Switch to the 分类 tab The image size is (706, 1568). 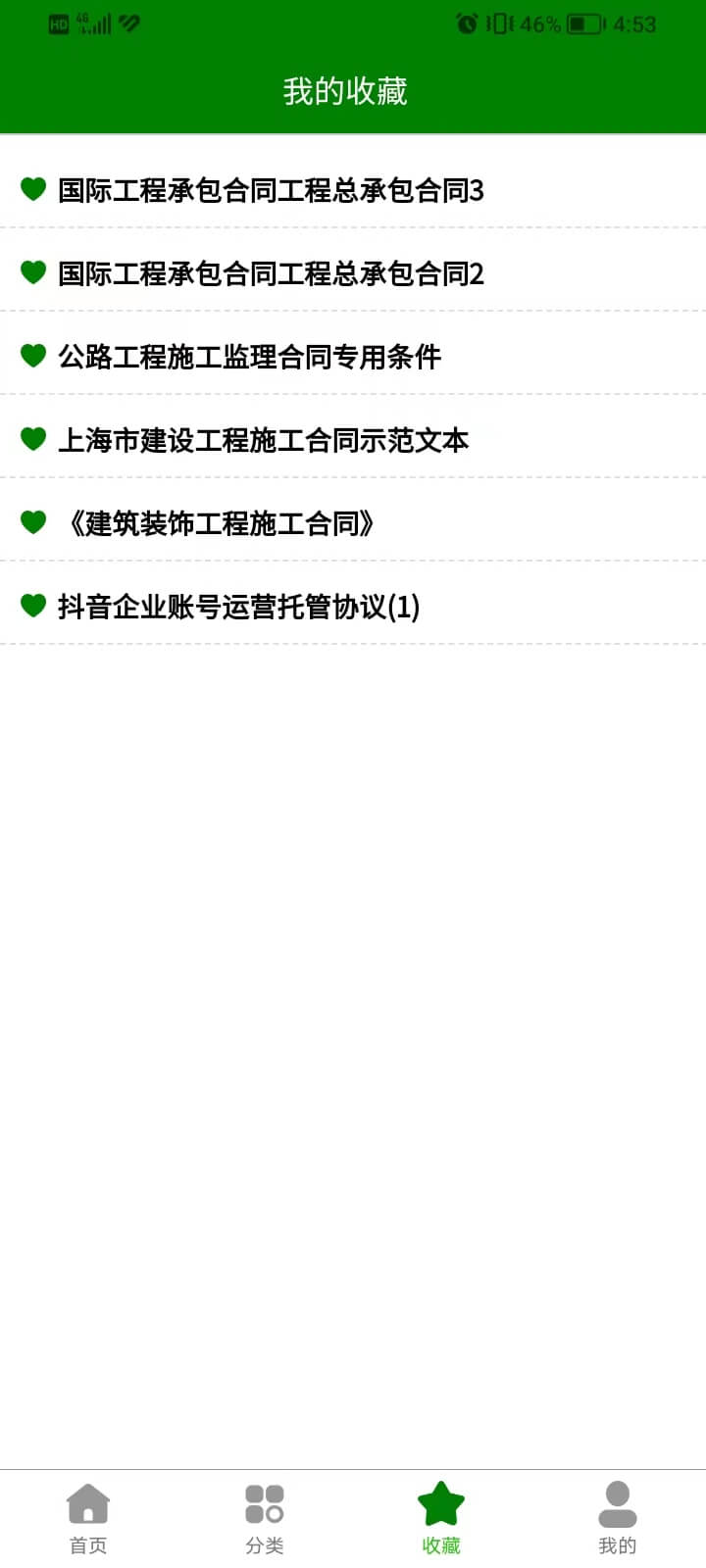265,1518
